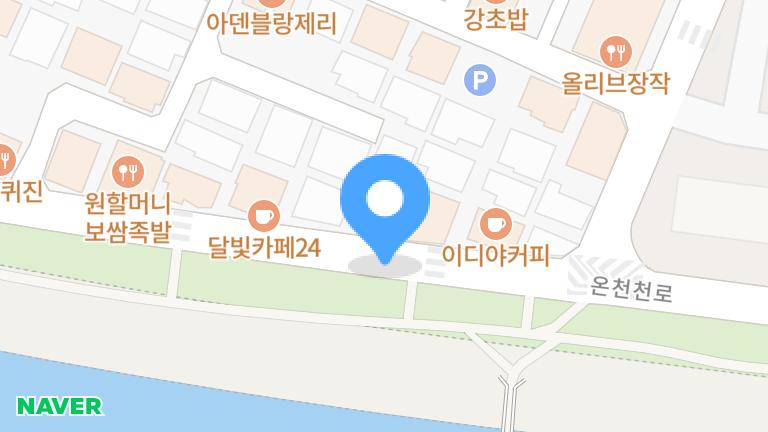Select the 이디야커피 cafe marker
768x432 pixels.
click(496, 223)
